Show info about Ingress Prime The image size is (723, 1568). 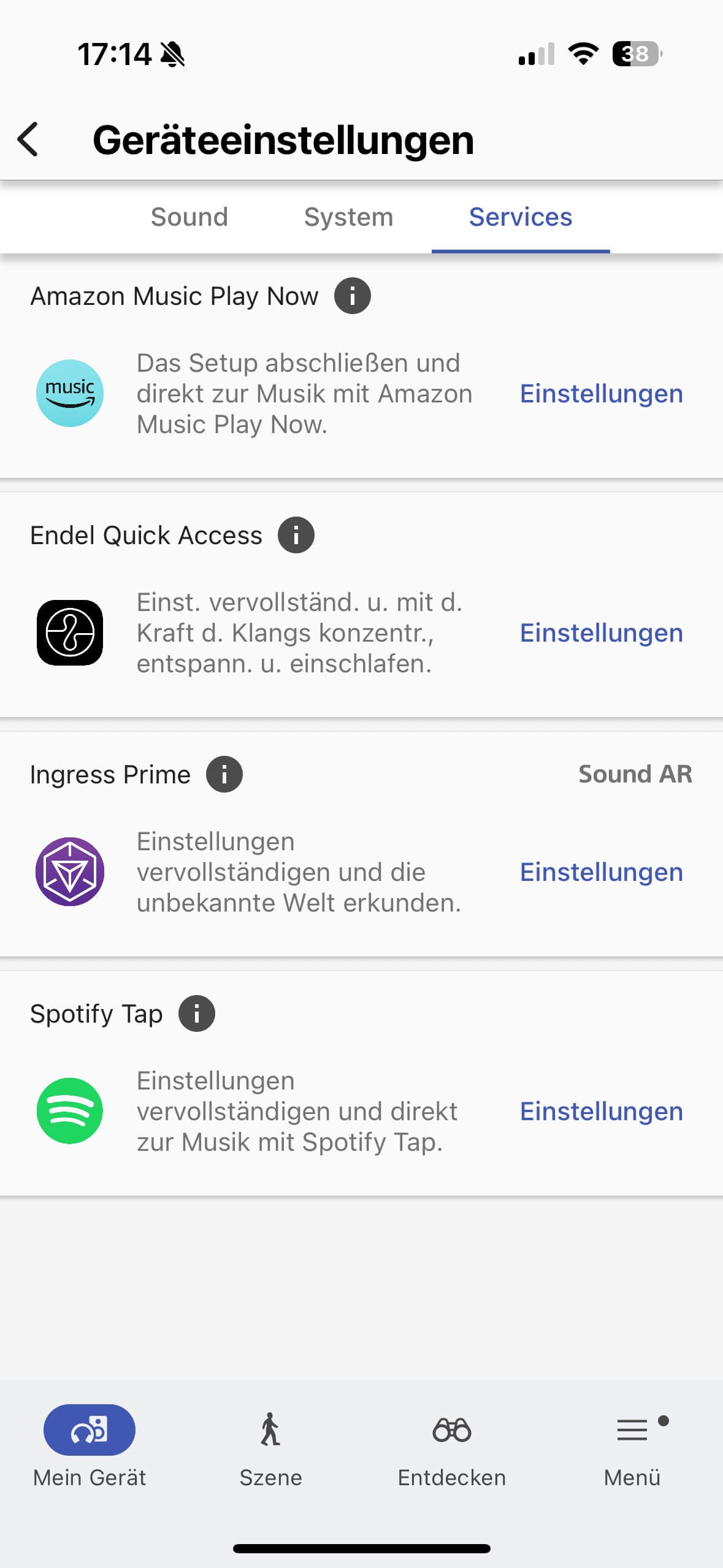point(224,774)
